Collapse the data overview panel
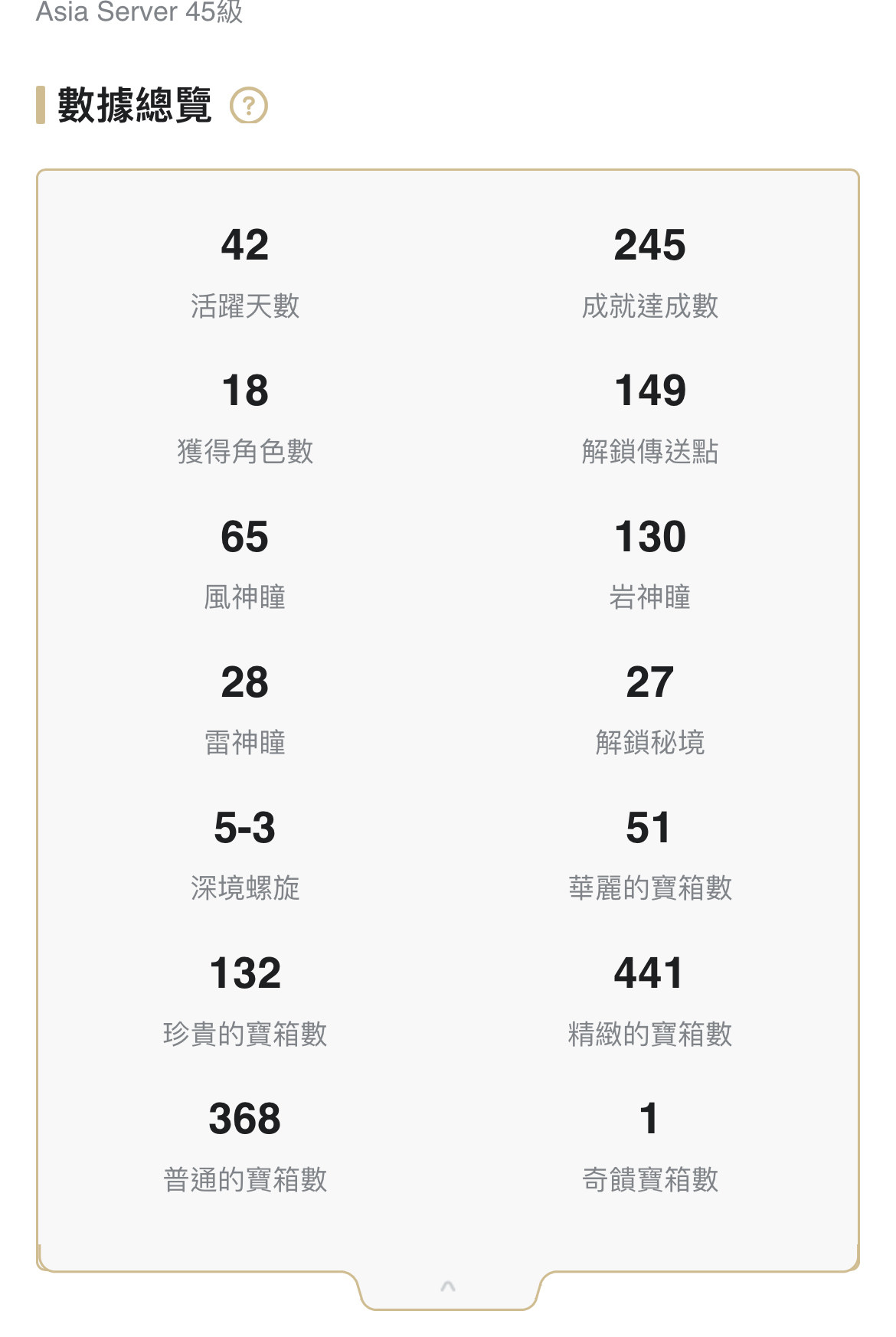896x1337 pixels. pos(448,1287)
